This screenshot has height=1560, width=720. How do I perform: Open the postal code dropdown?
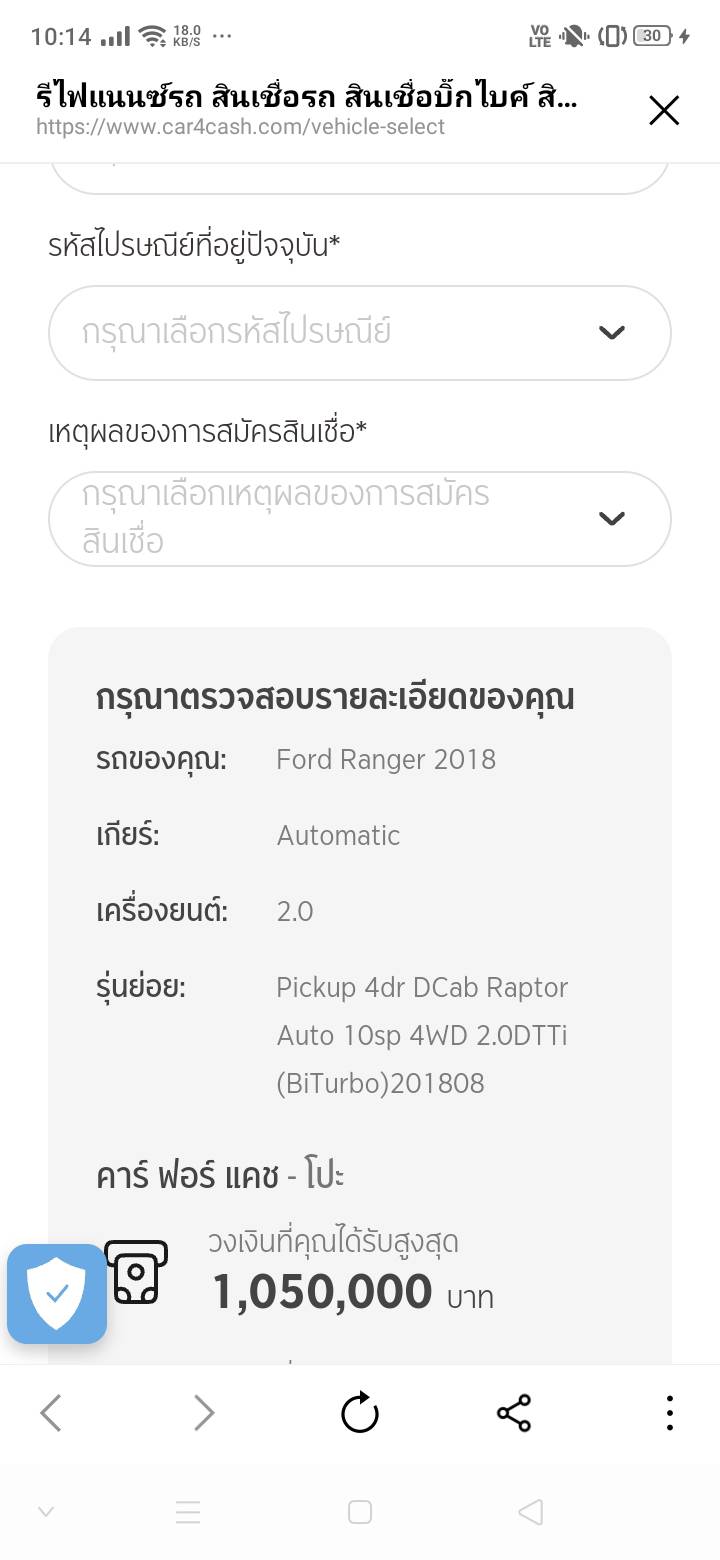pos(360,332)
